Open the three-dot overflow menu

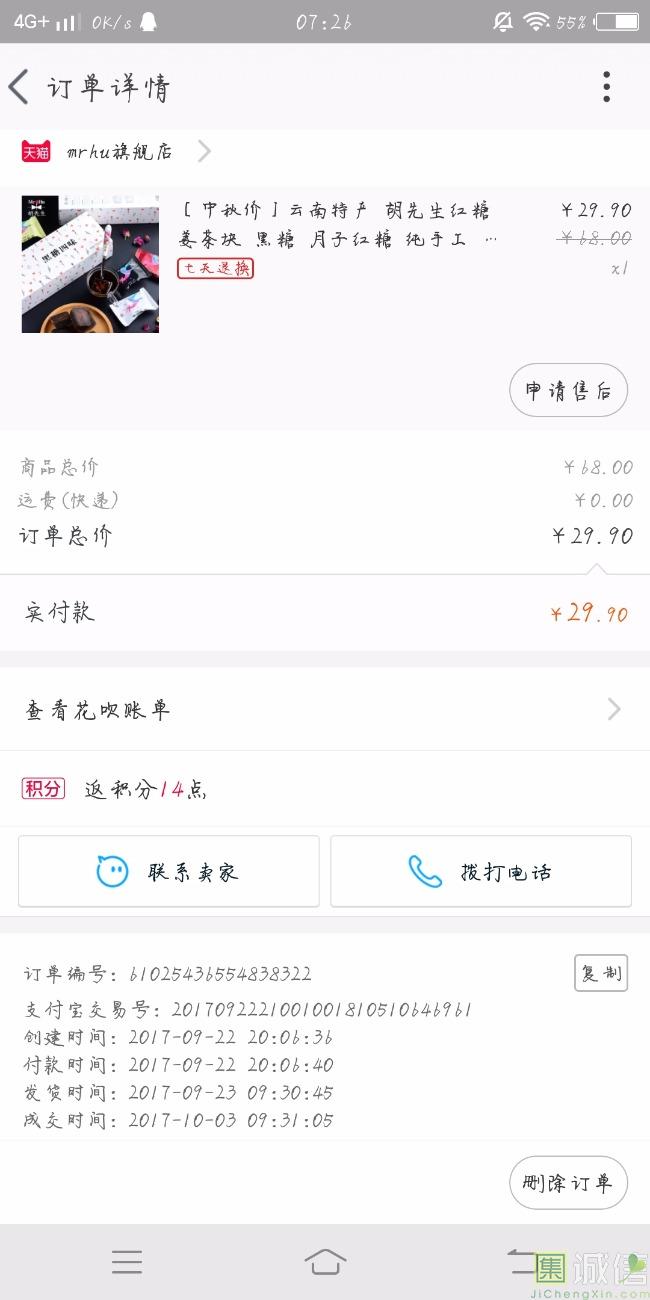(606, 87)
